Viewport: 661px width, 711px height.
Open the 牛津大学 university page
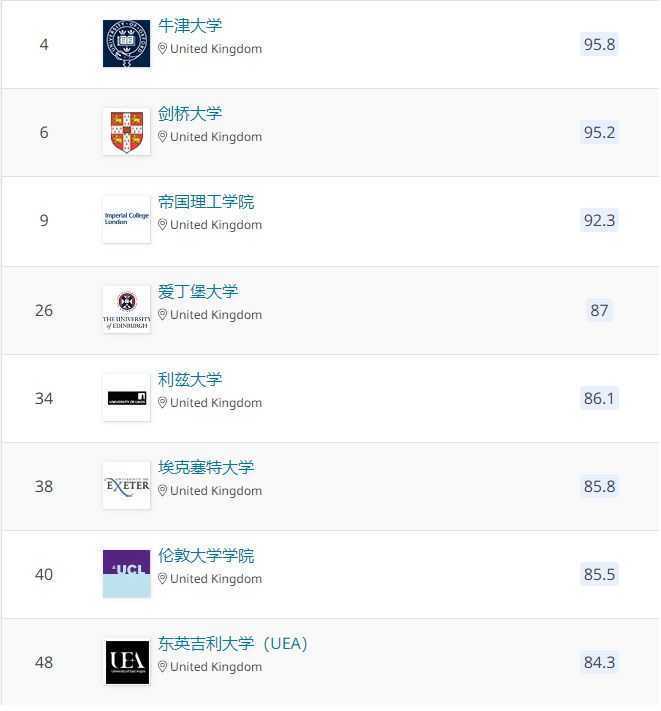click(x=190, y=26)
